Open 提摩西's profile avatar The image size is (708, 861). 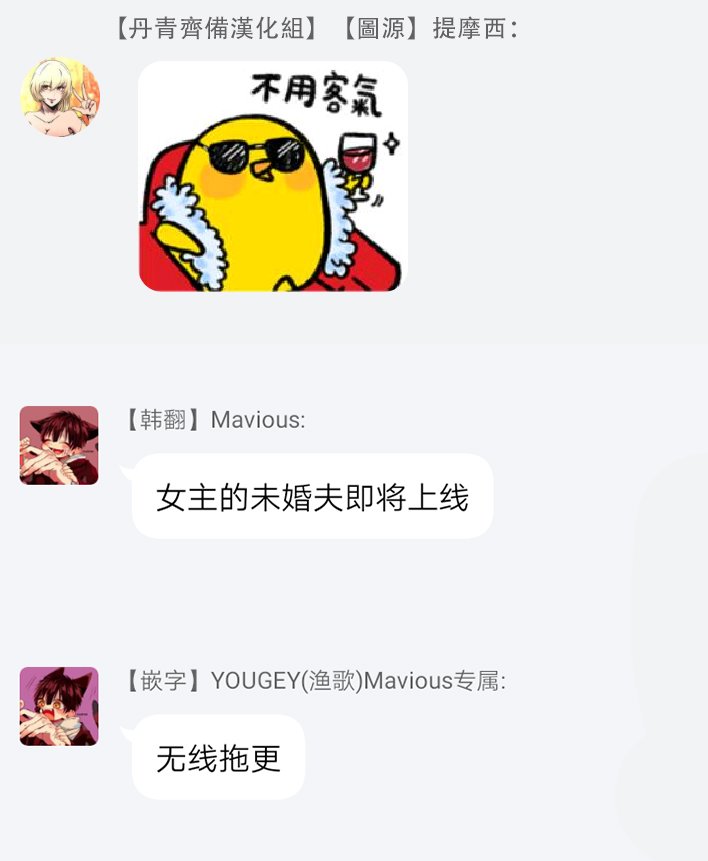point(60,97)
